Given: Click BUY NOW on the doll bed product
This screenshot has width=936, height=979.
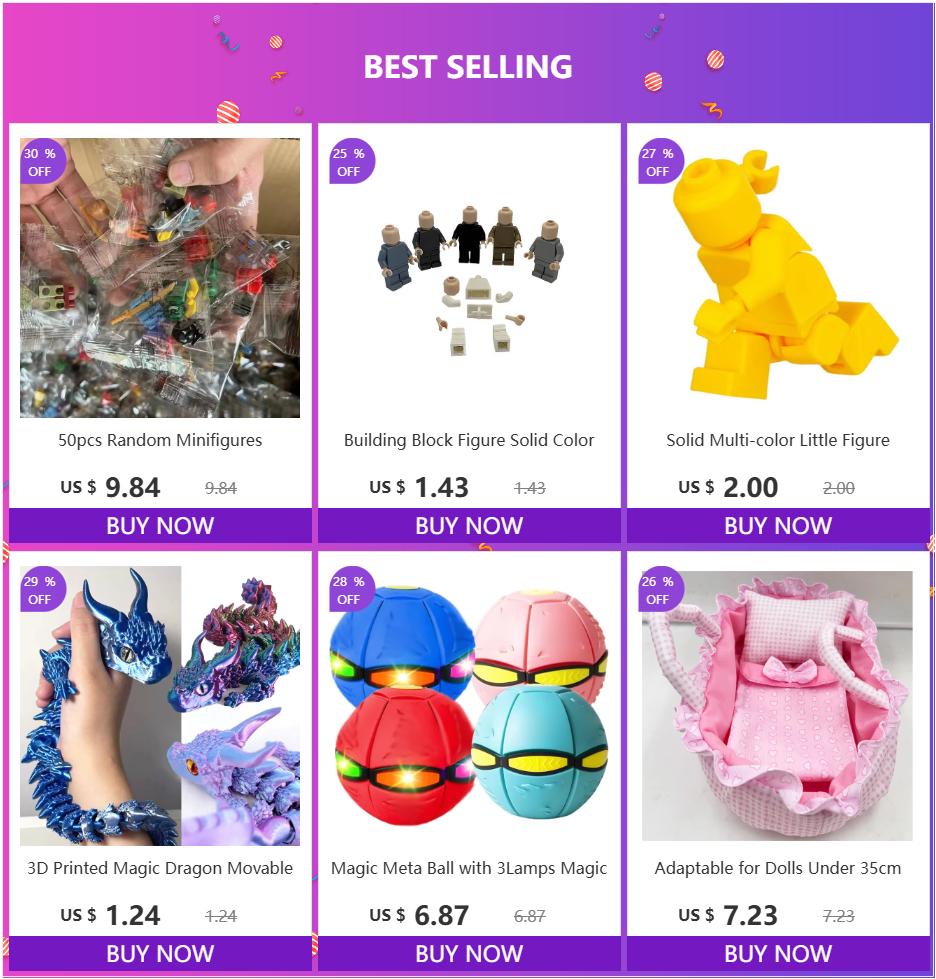Looking at the screenshot, I should coord(777,953).
